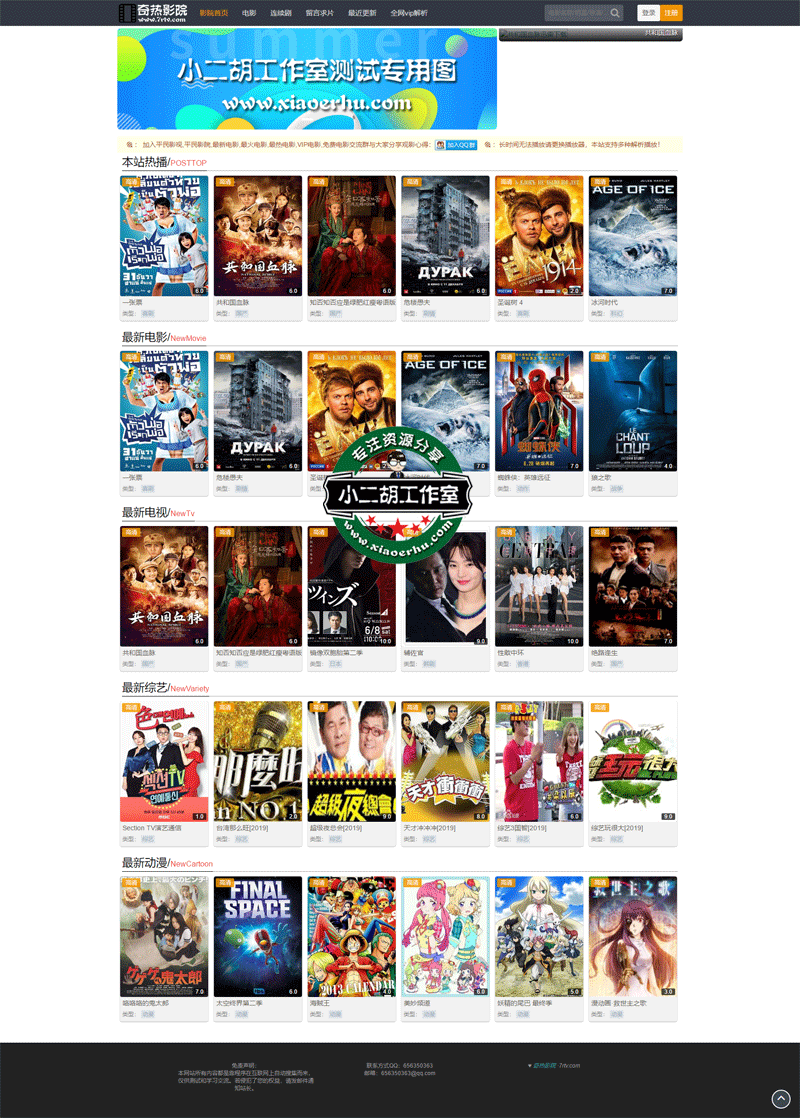Open the 狼之歌 movie card
This screenshot has width=800, height=1118.
coord(632,410)
